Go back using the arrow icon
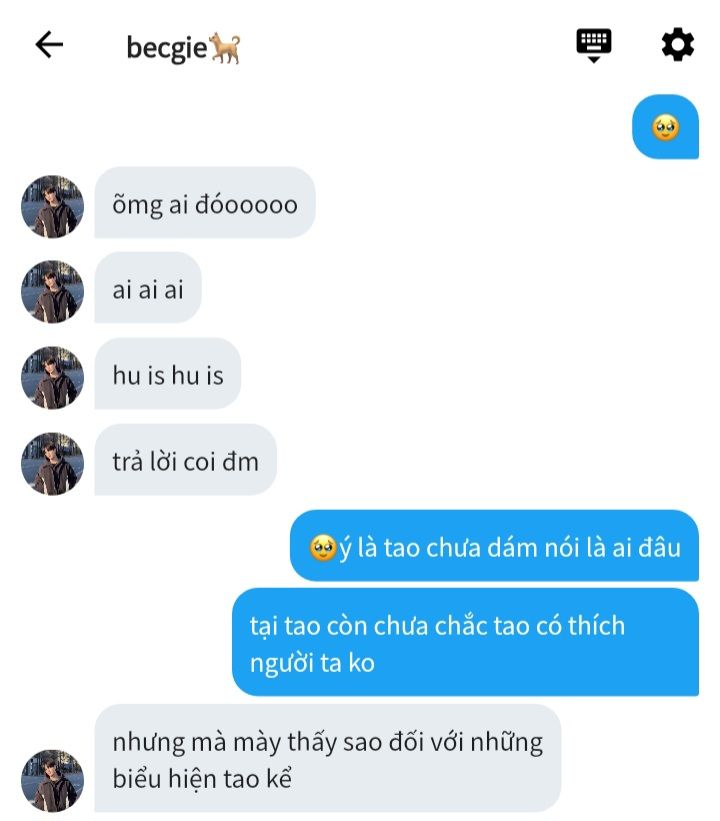The width and height of the screenshot is (720, 821). click(49, 45)
